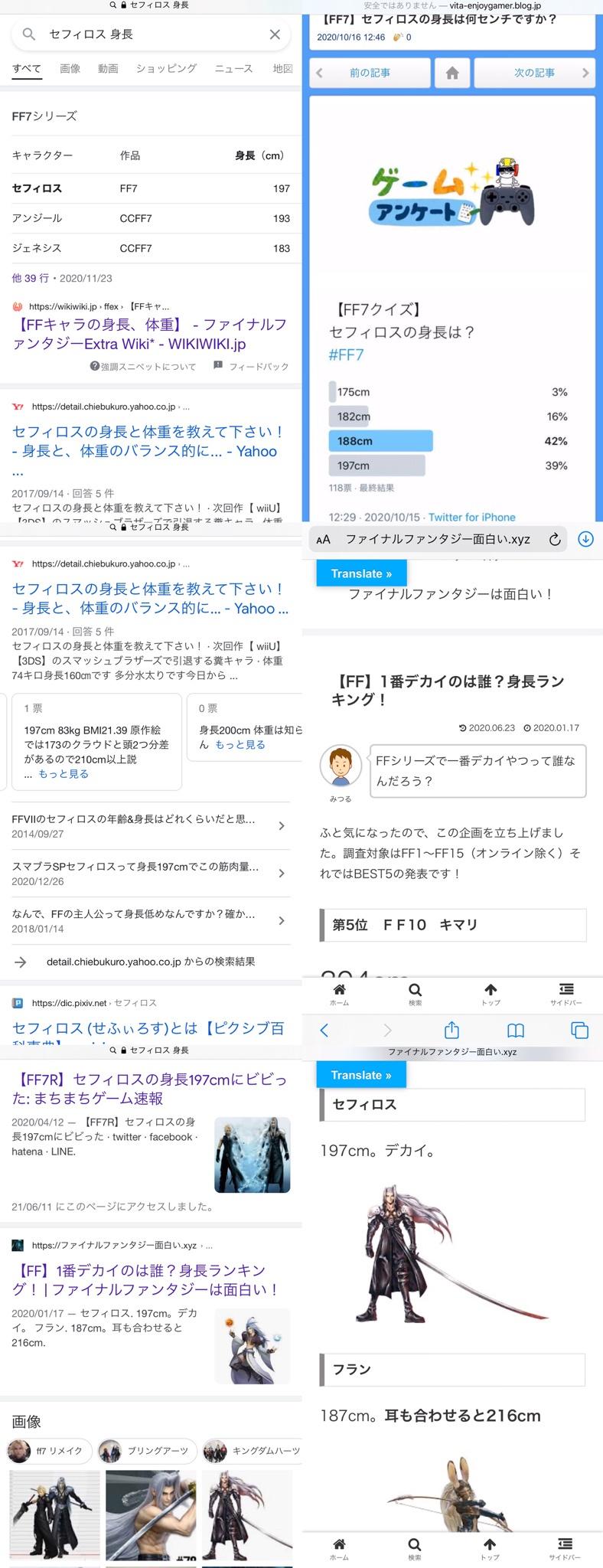Open the Bookmarks icon in the Safari toolbar
Screen dimensions: 603x1568
(515, 1031)
